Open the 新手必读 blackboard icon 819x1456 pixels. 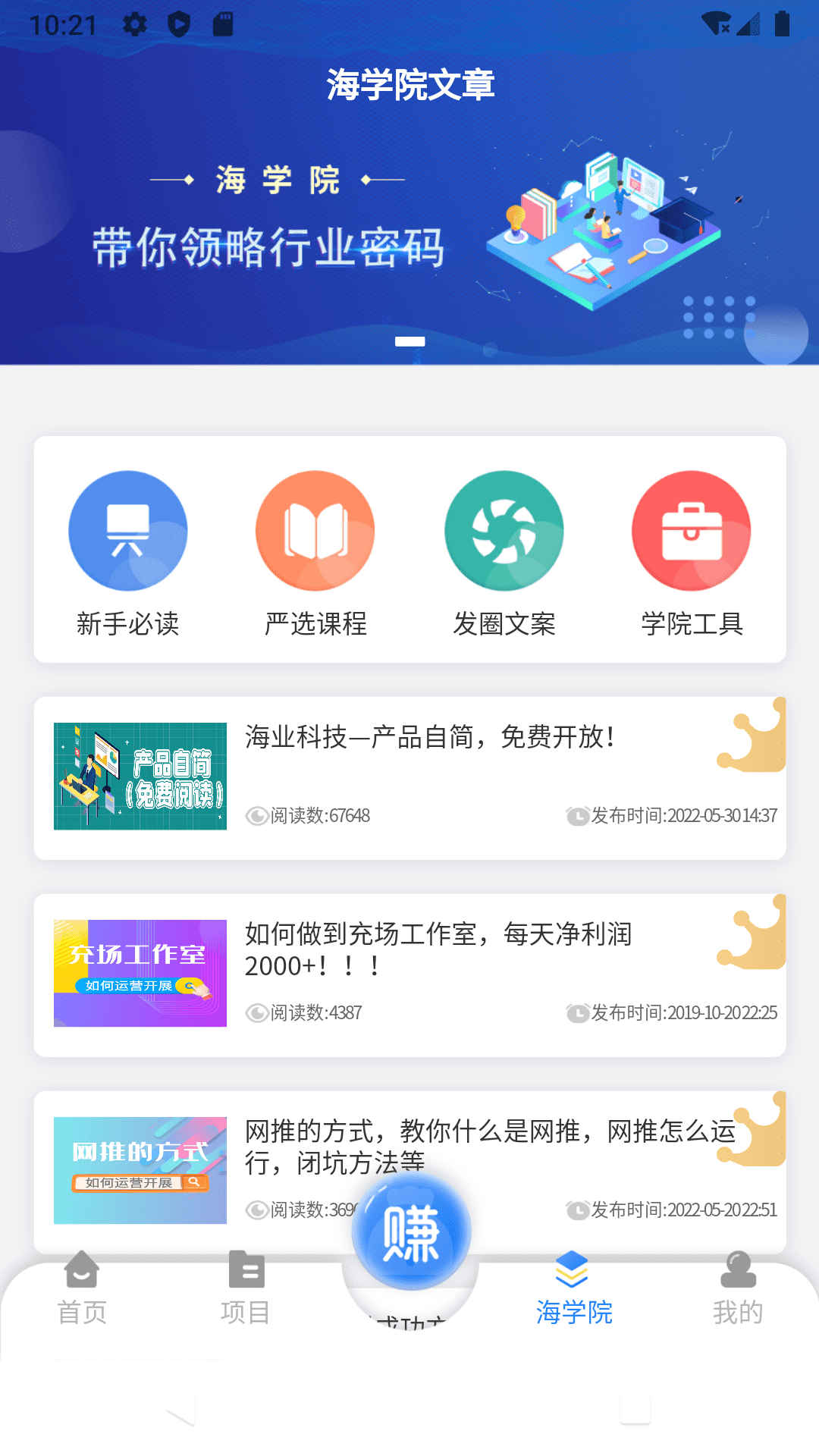[x=127, y=530]
